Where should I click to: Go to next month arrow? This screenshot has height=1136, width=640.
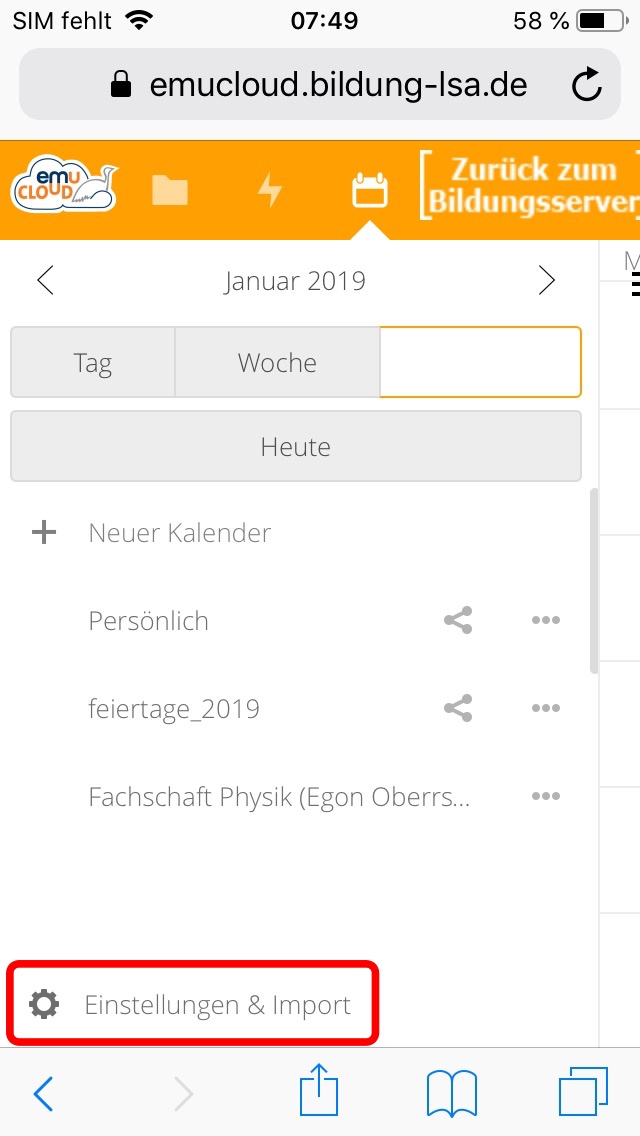pyautogui.click(x=547, y=280)
